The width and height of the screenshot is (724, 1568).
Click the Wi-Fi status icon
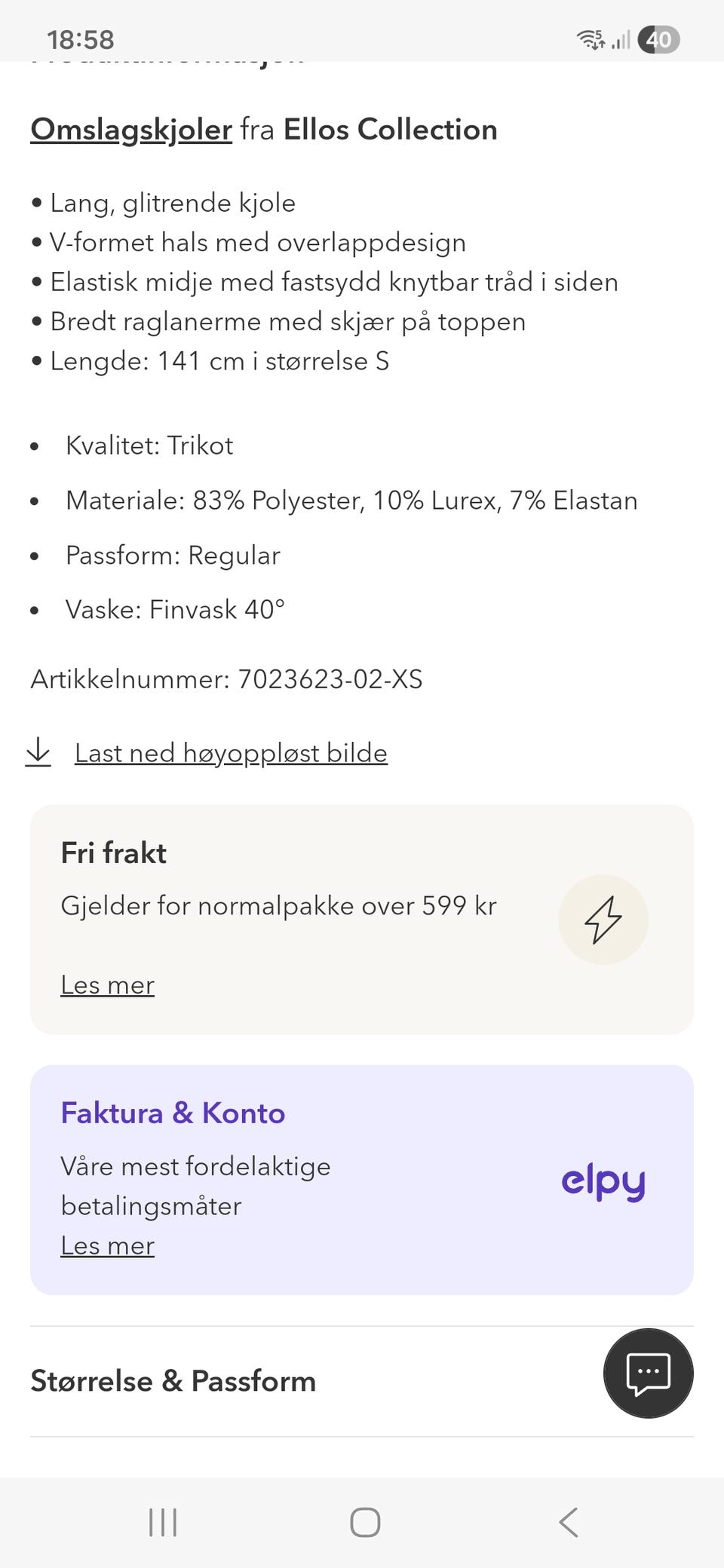pyautogui.click(x=591, y=39)
